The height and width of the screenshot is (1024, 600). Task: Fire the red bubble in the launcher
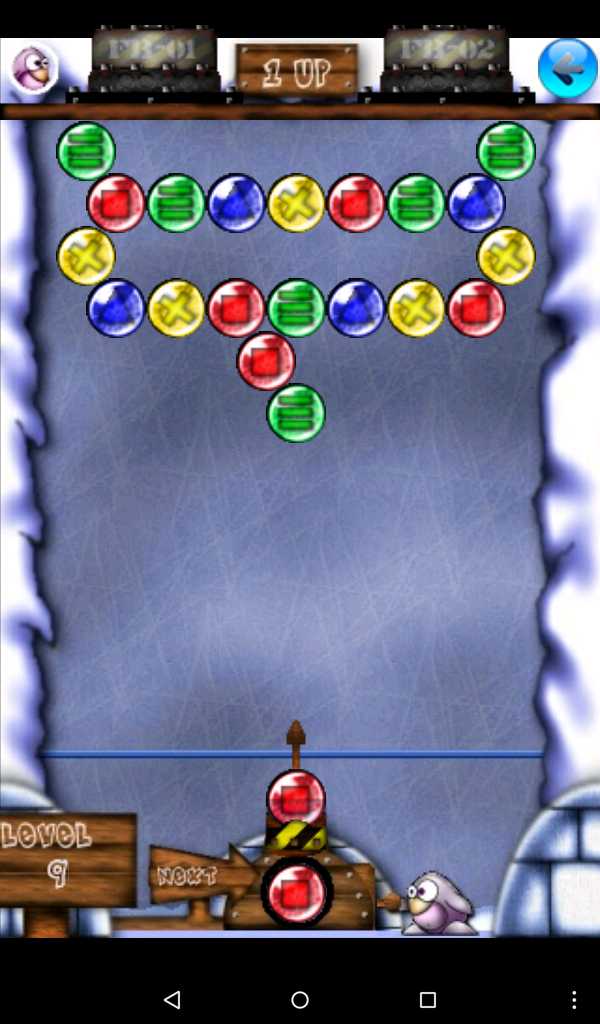296,798
